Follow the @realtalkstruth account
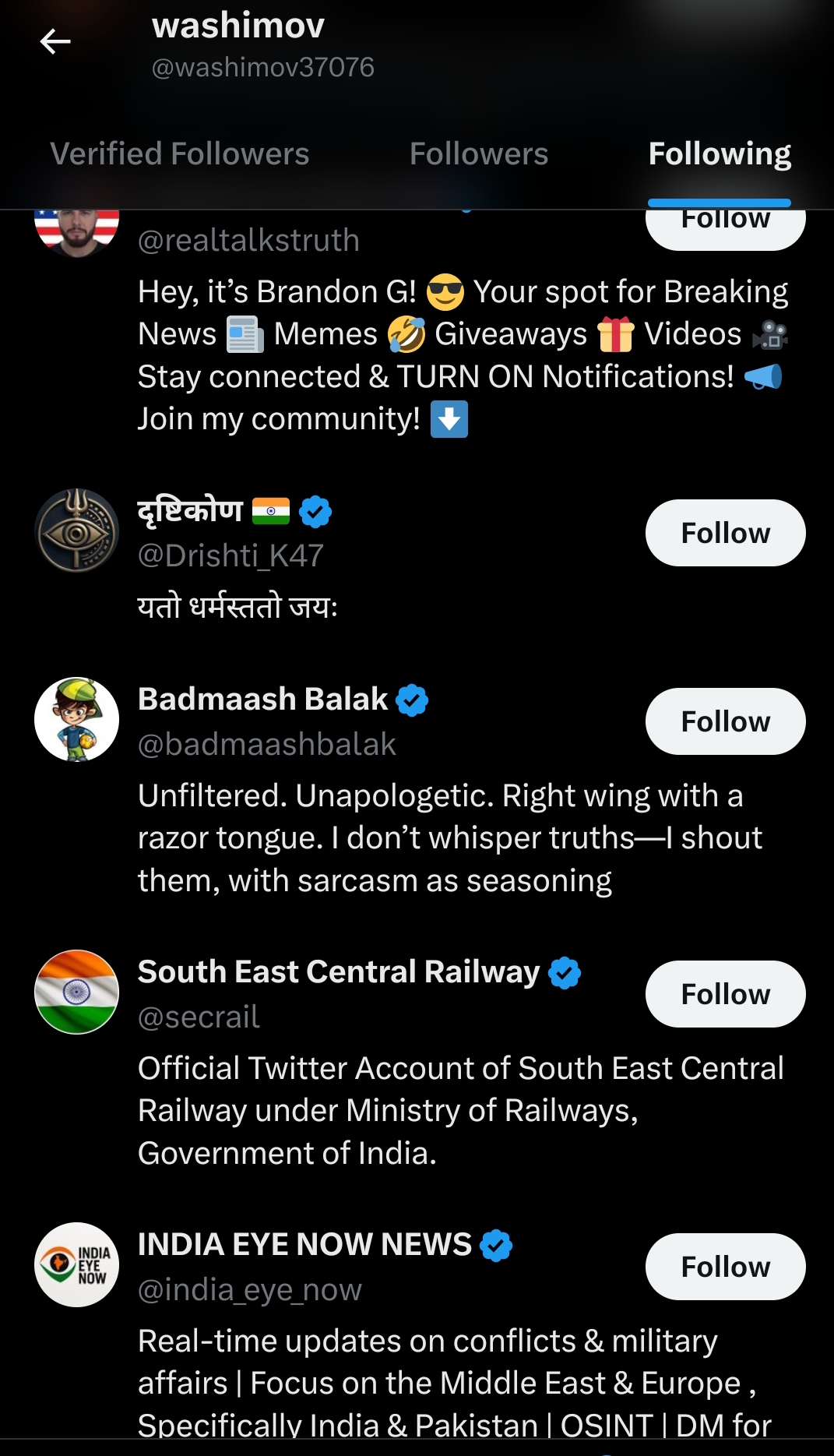 tap(725, 230)
